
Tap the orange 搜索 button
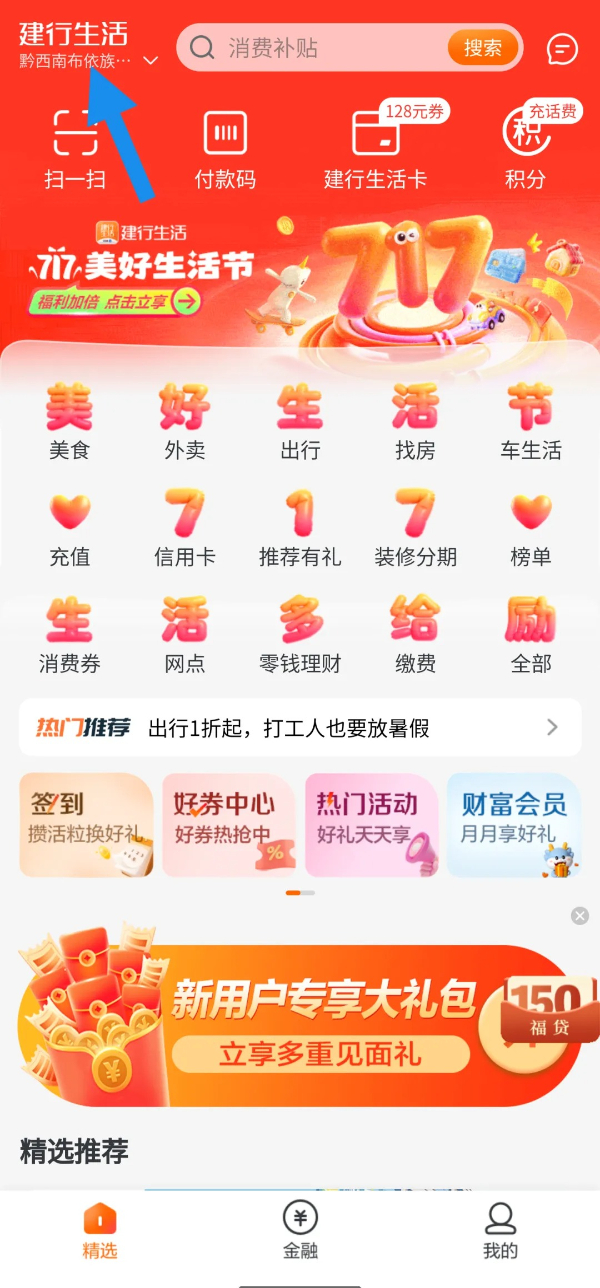coord(483,48)
